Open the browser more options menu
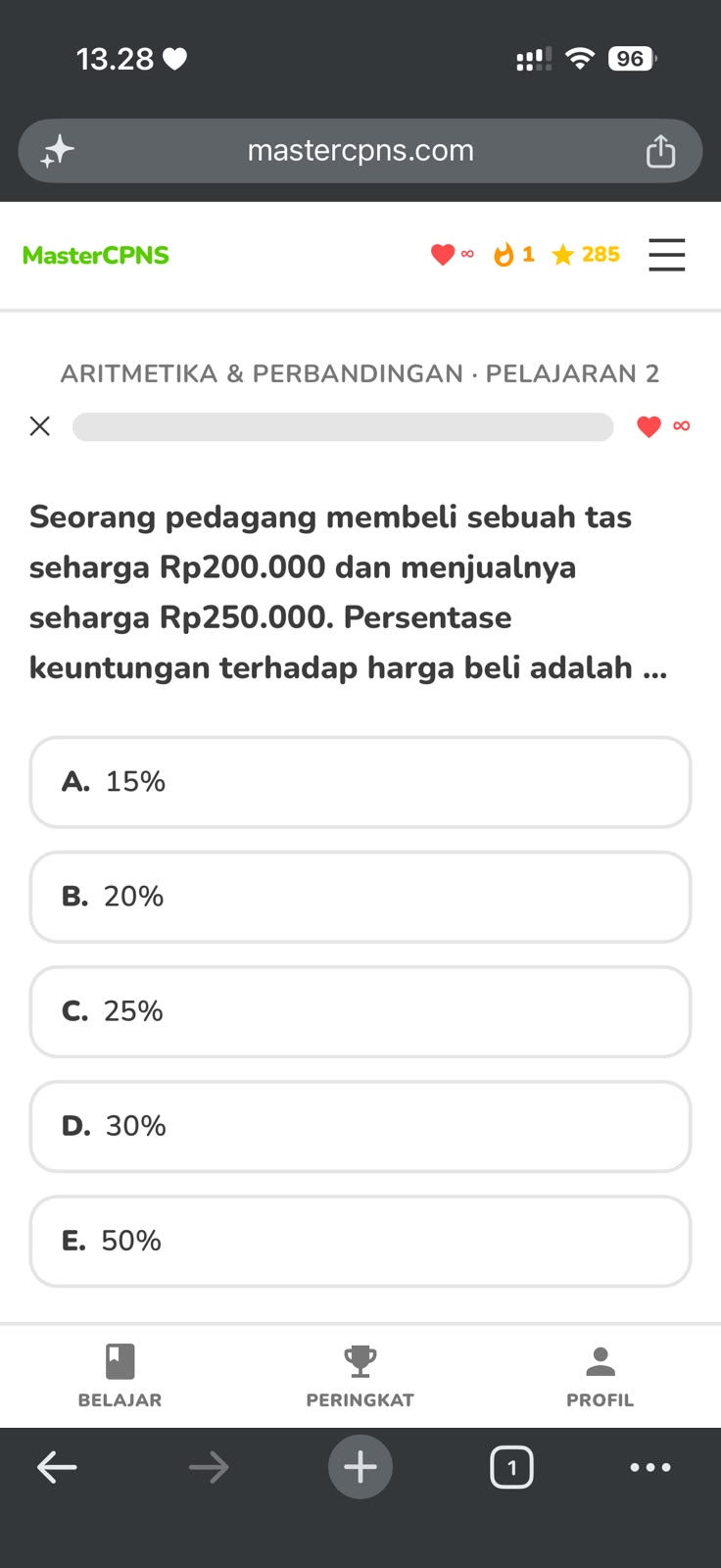The height and width of the screenshot is (1568, 721). [x=650, y=1467]
